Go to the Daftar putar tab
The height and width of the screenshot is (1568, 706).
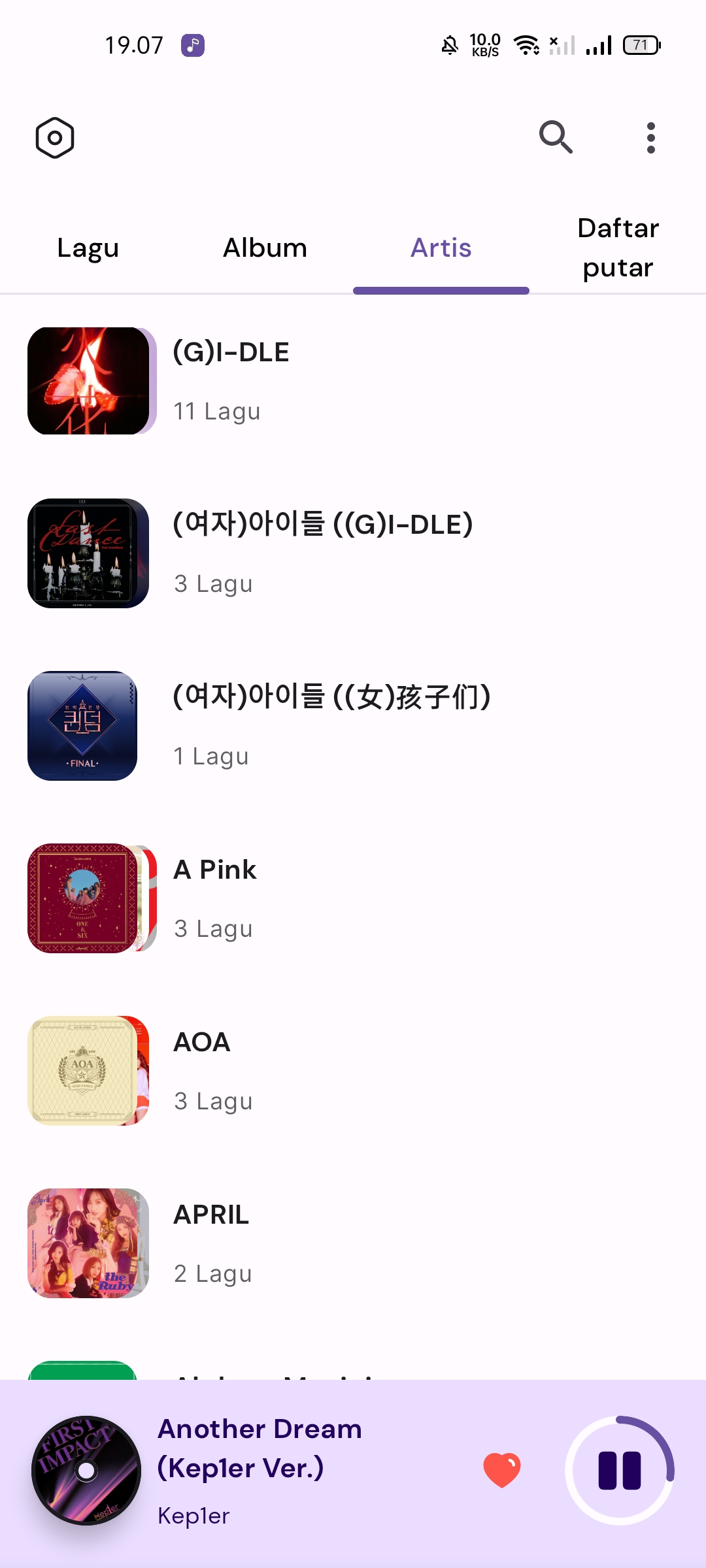click(618, 248)
